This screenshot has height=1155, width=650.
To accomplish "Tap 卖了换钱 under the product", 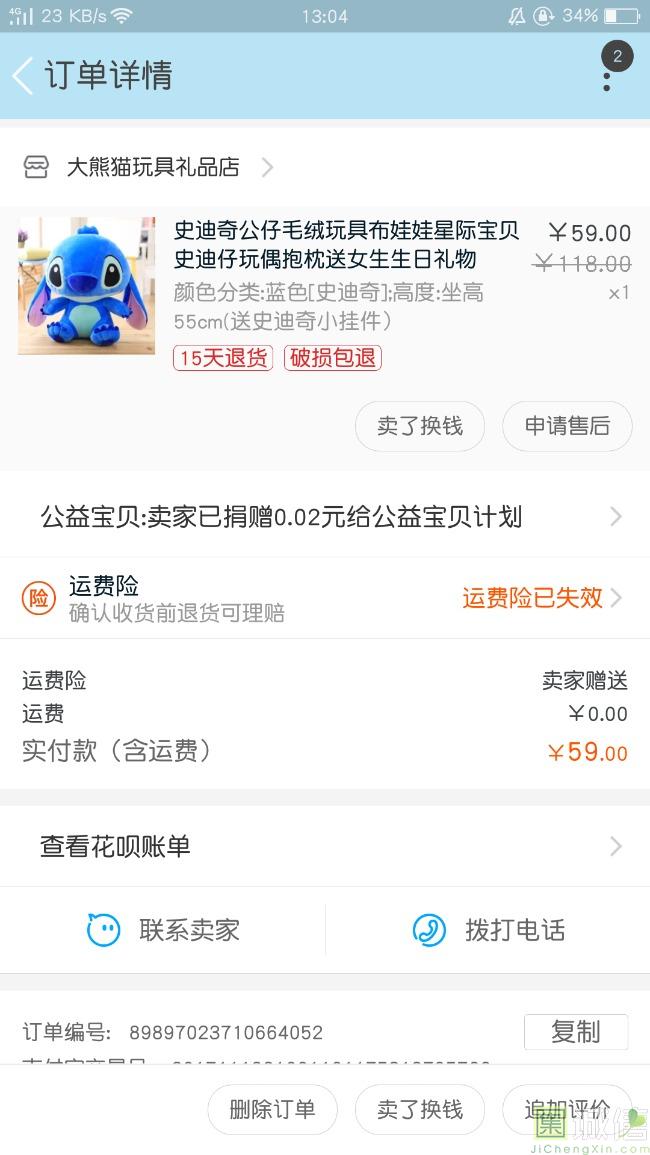I will pos(420,426).
